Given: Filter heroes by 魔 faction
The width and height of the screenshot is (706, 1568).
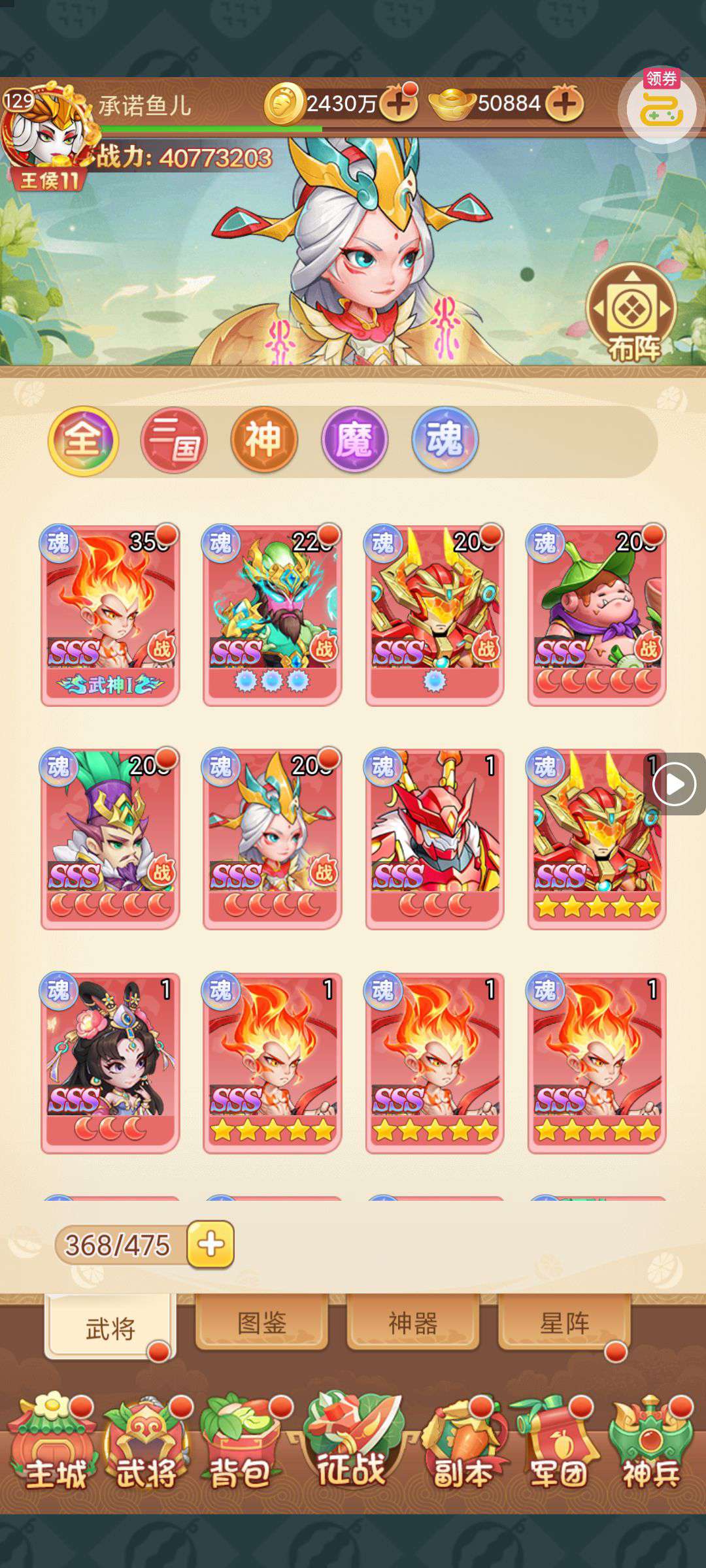Looking at the screenshot, I should [x=354, y=441].
